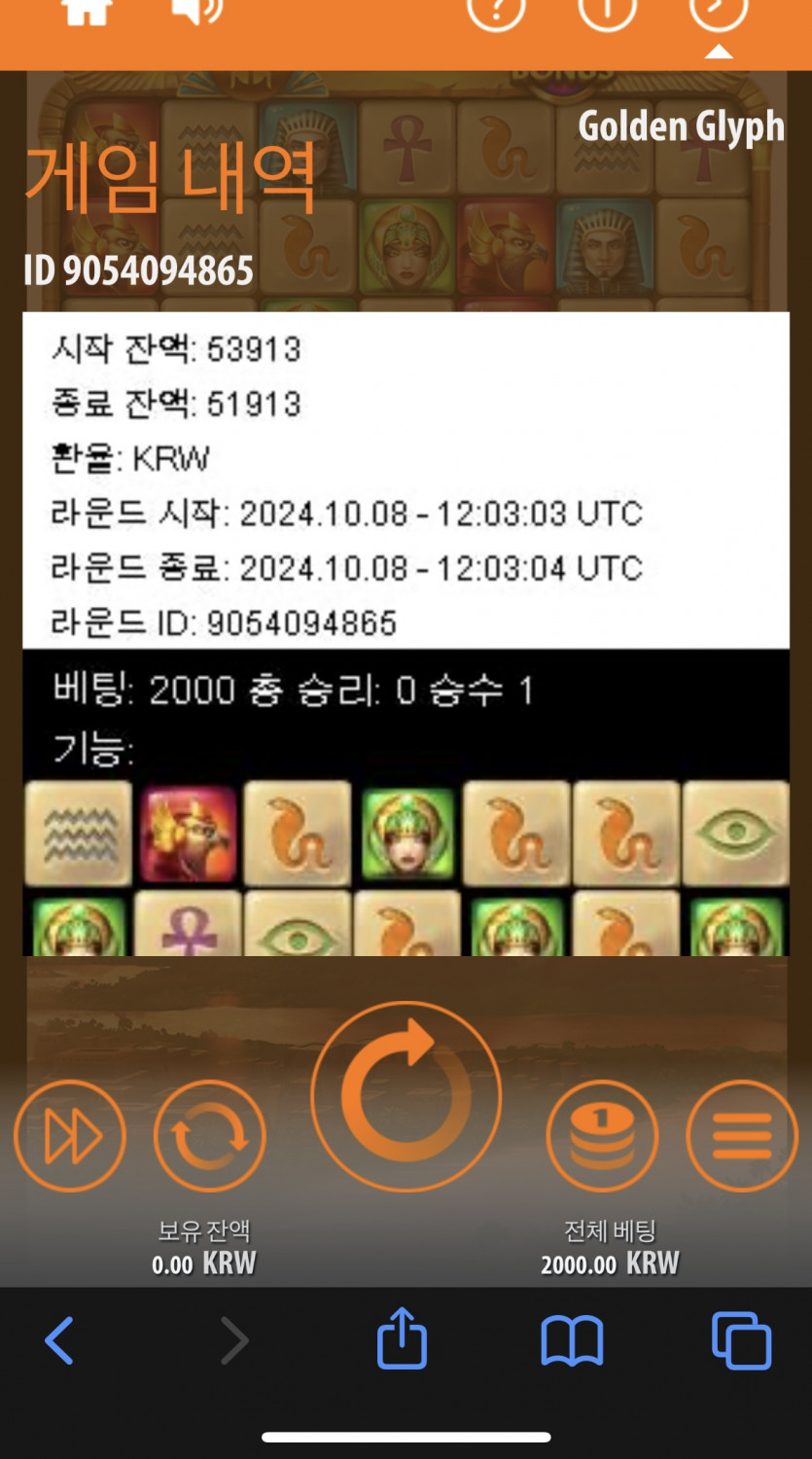Go back in the Safari browser
The height and width of the screenshot is (1459, 812).
[x=60, y=1340]
